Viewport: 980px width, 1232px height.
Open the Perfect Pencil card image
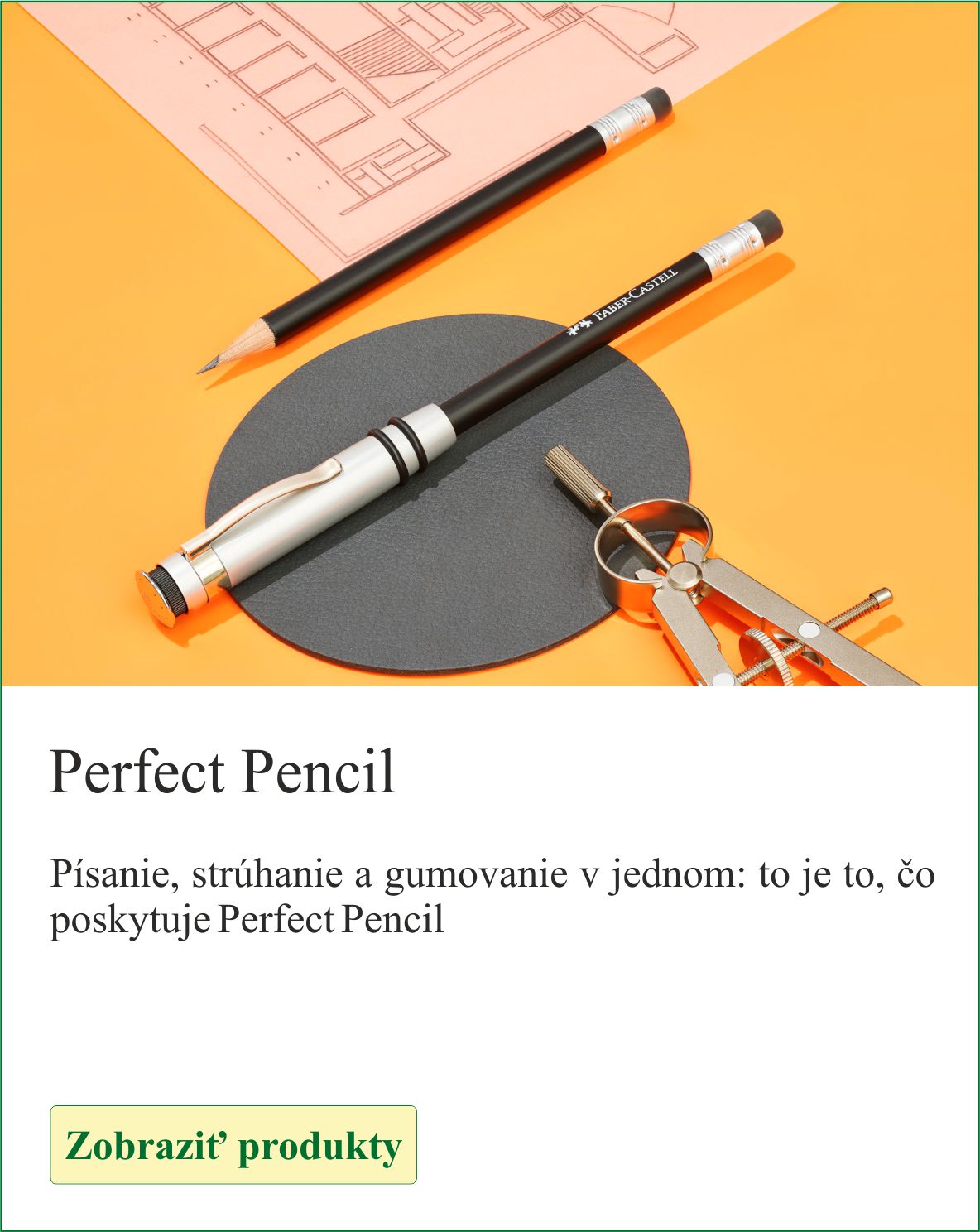pyautogui.click(x=490, y=344)
